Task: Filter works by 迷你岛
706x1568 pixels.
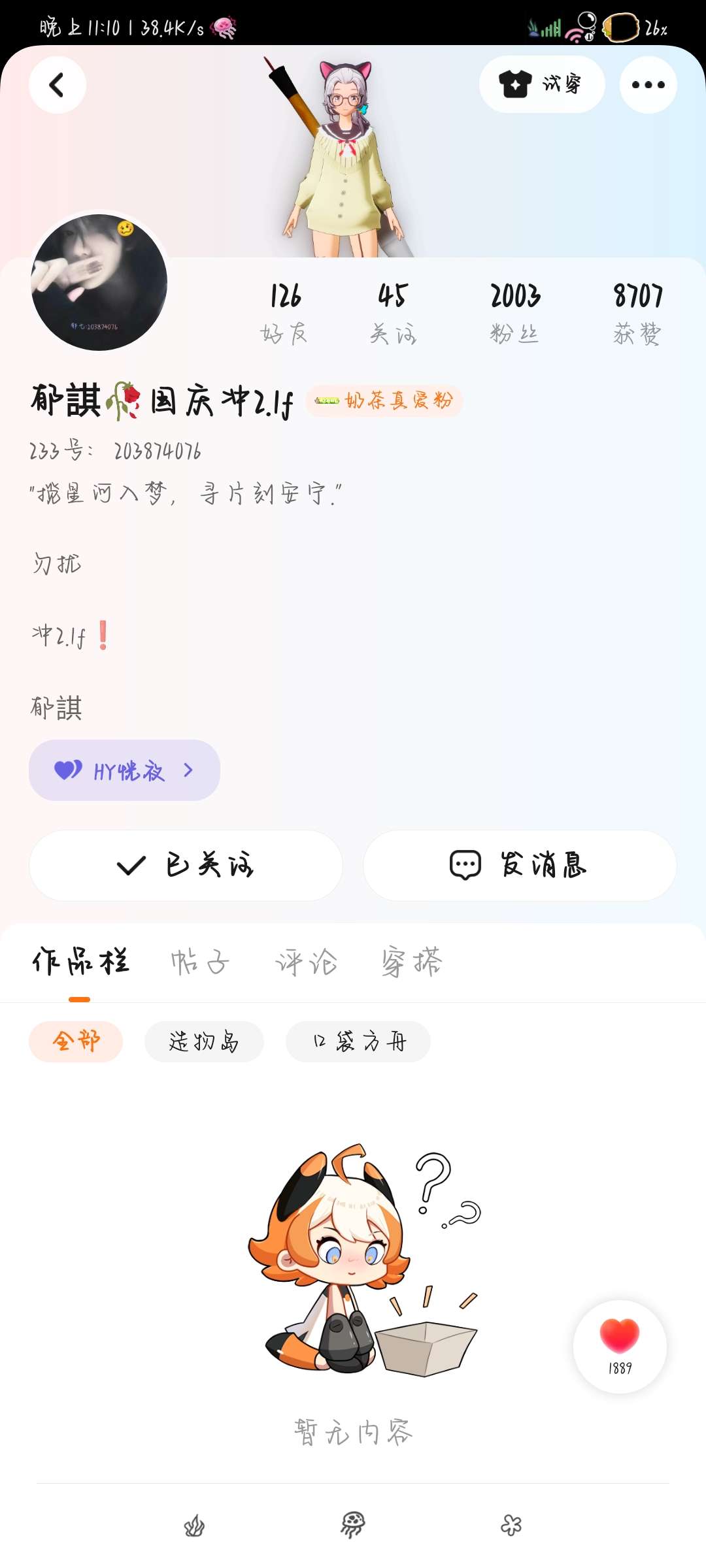Action: pos(204,1041)
